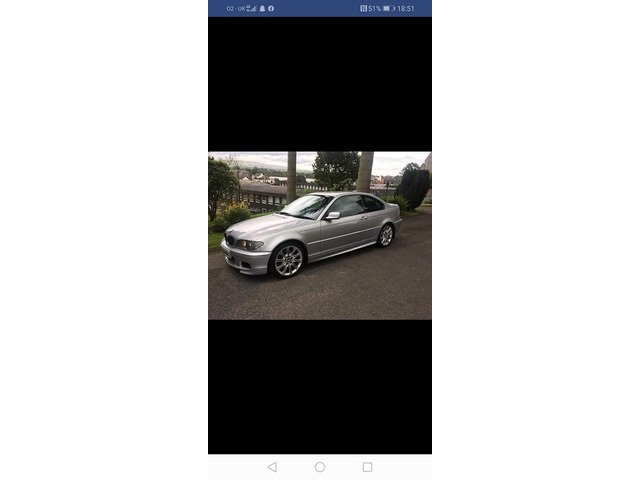The height and width of the screenshot is (480, 640).
Task: Tap the car photo to show viewer controls
Action: pyautogui.click(x=319, y=235)
